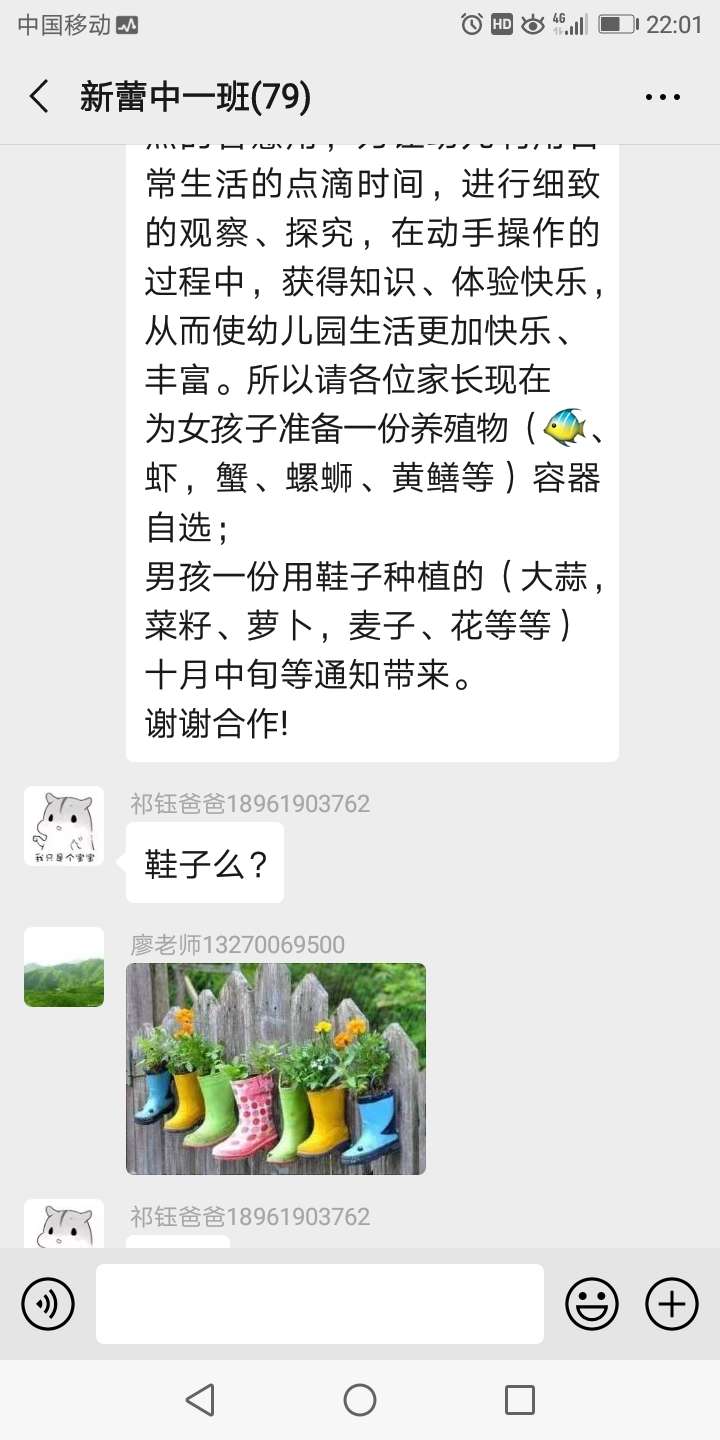The image size is (720, 1440).
Task: Tap the Android home circle button
Action: (x=360, y=1400)
